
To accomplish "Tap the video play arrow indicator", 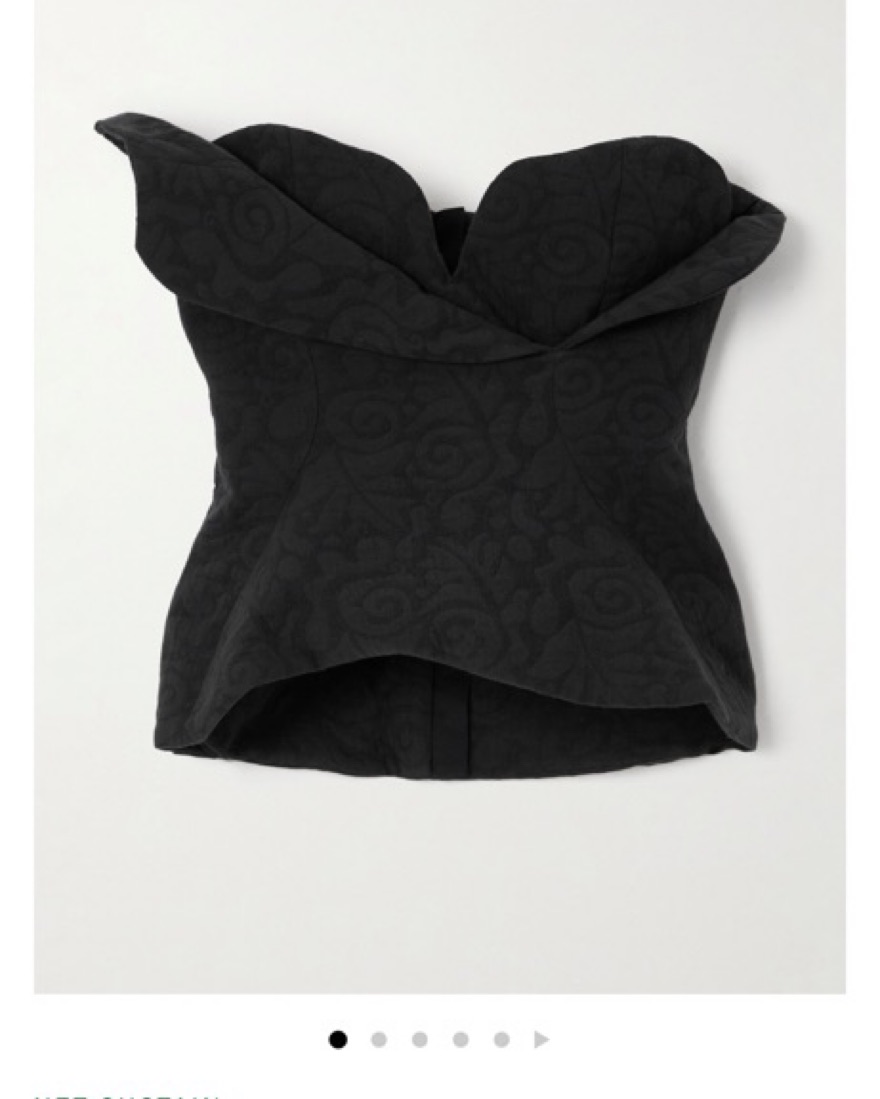I will 541,1040.
